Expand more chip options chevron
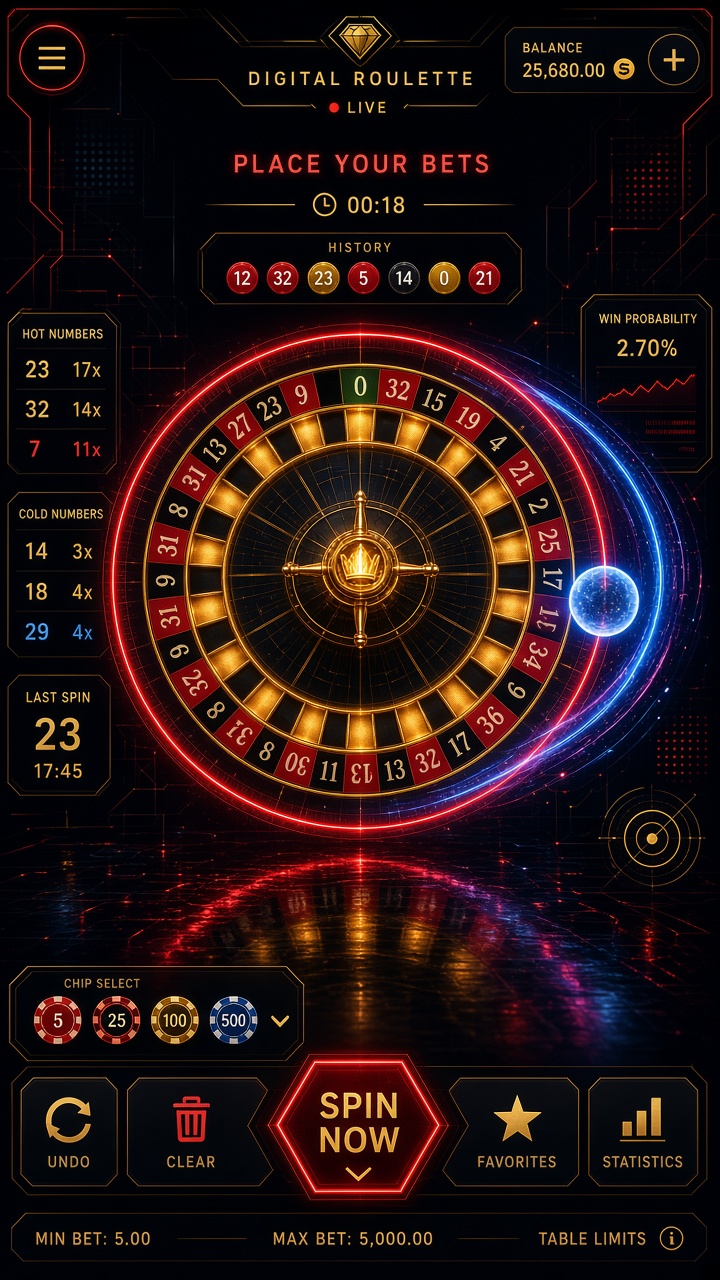Image resolution: width=720 pixels, height=1280 pixels. (x=281, y=1021)
